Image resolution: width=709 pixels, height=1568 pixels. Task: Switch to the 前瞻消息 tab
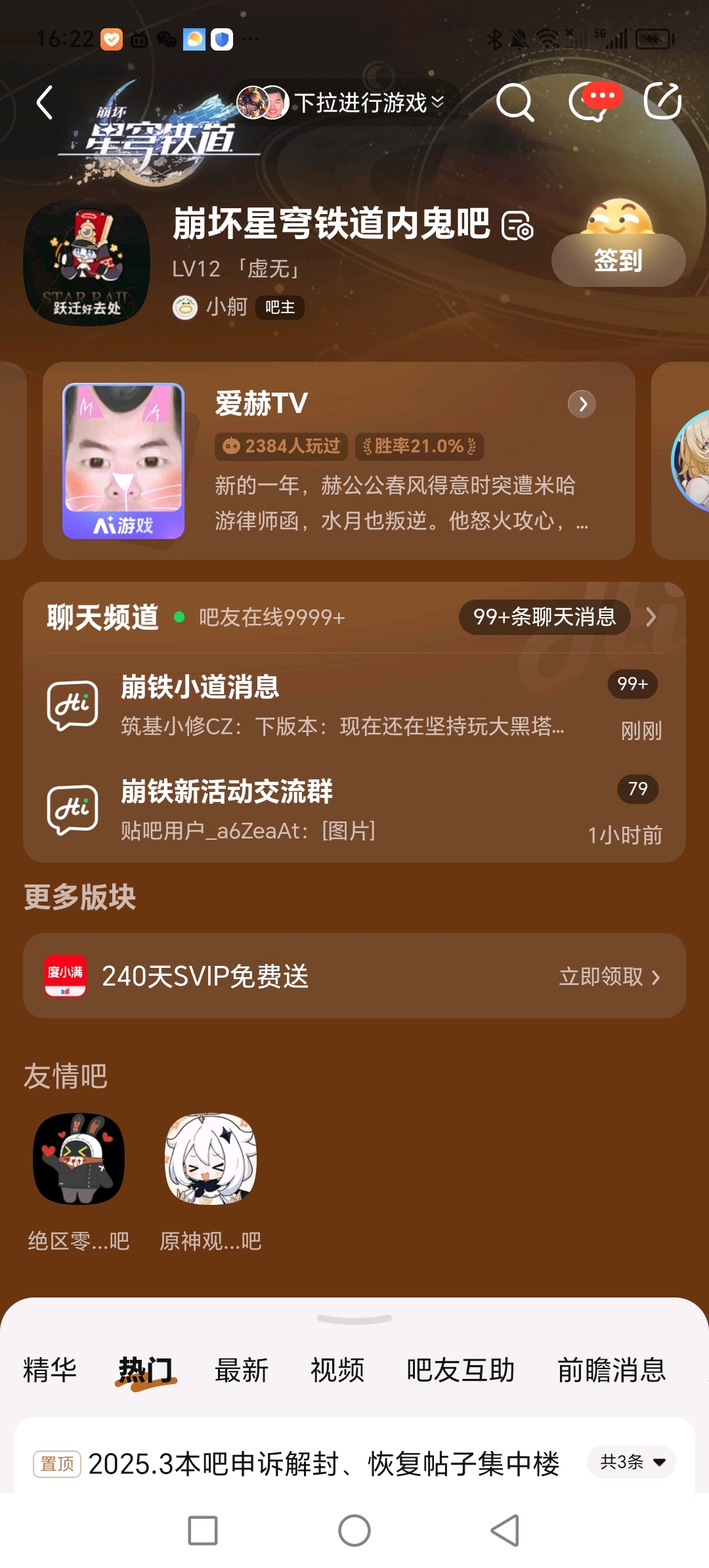tap(611, 1370)
